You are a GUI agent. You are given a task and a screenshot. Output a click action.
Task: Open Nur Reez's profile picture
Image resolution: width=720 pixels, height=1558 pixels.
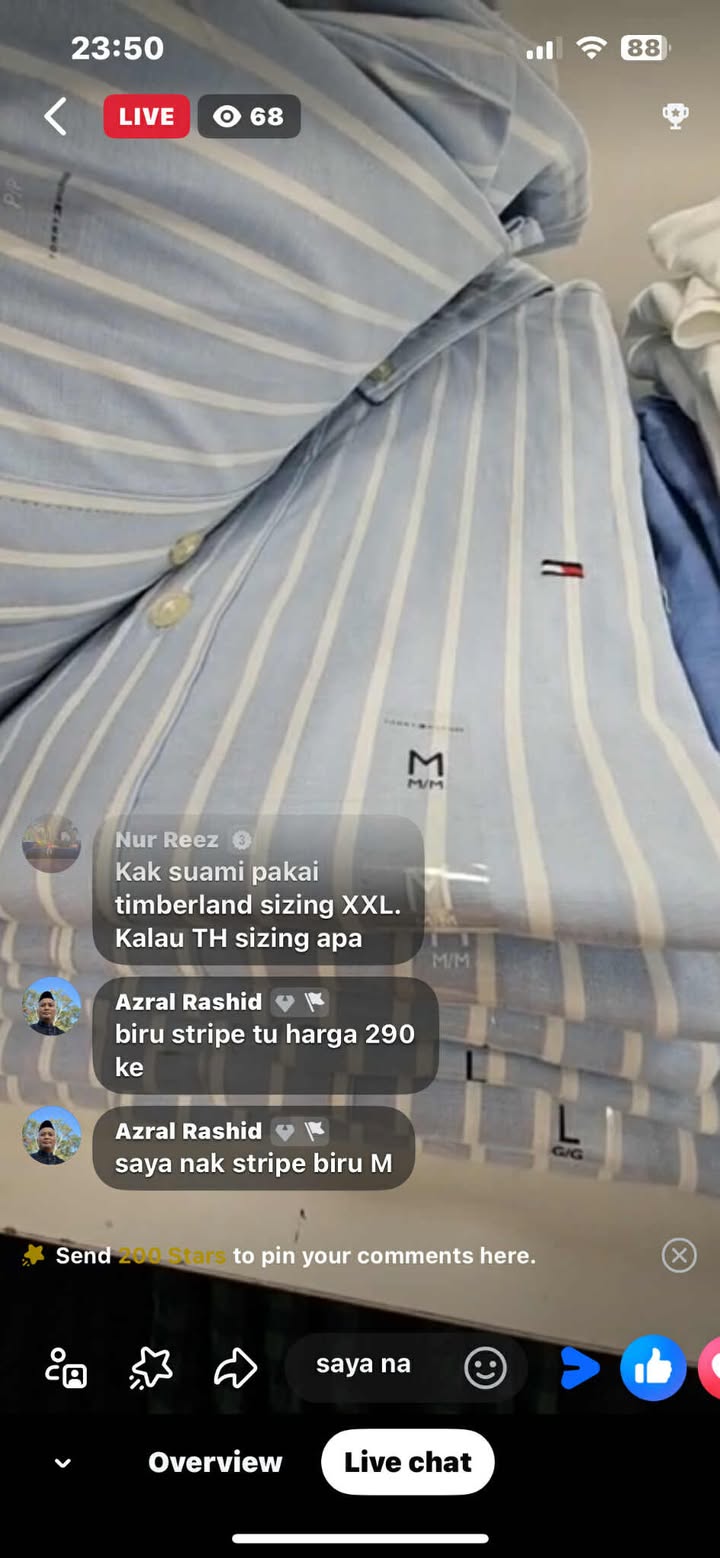[52, 844]
